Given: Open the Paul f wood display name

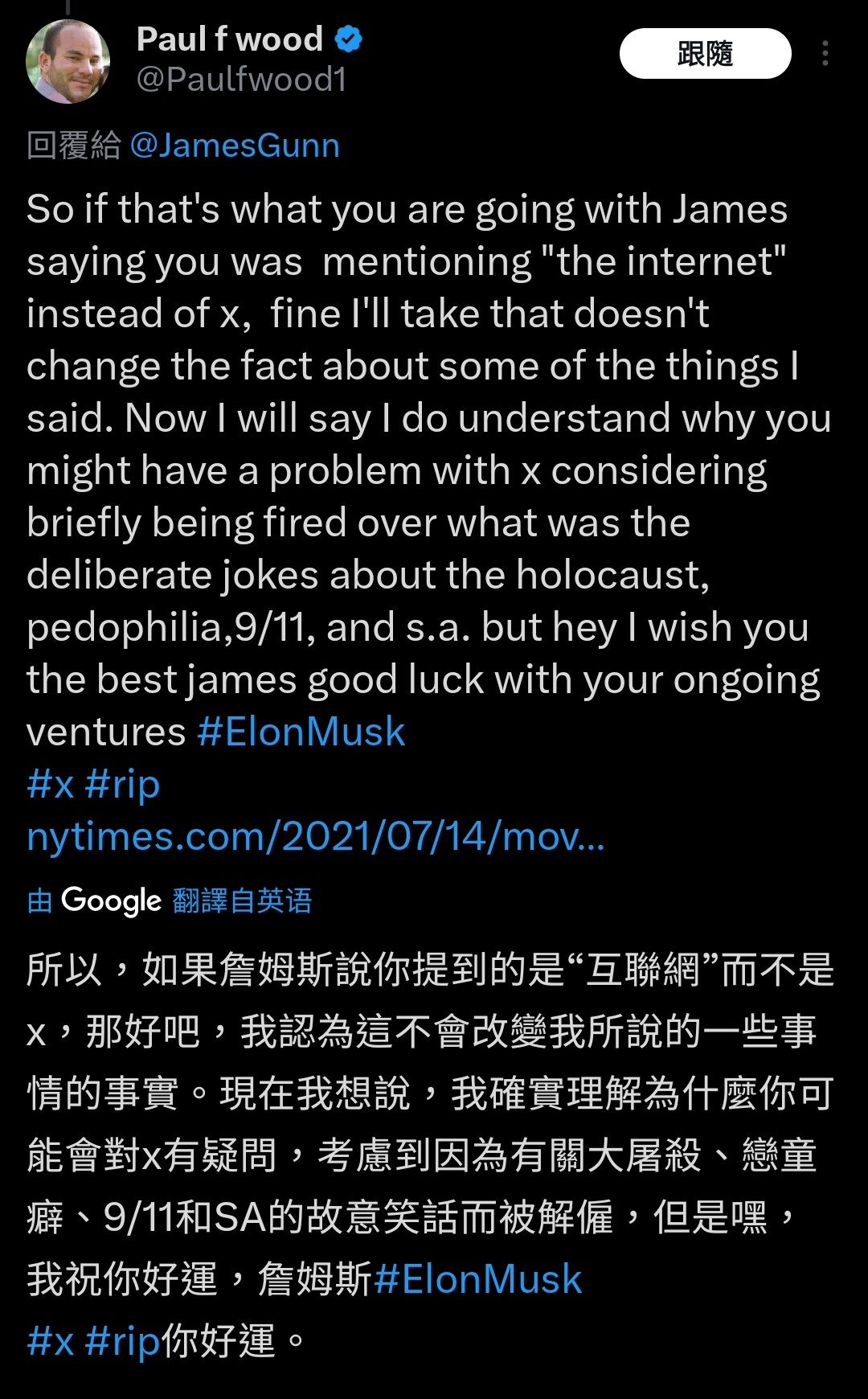Looking at the screenshot, I should point(230,39).
